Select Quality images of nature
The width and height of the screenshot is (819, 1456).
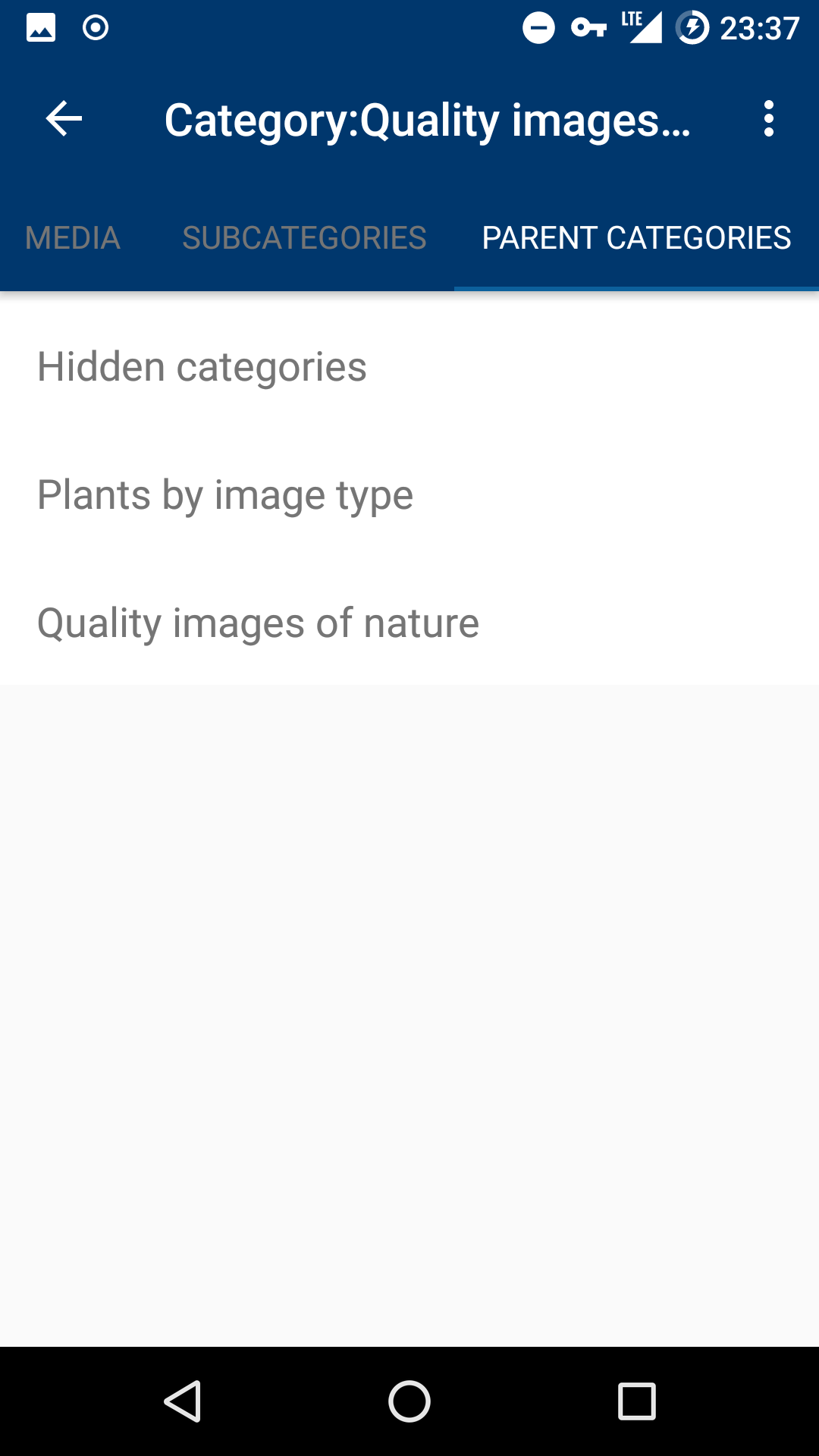click(x=258, y=622)
